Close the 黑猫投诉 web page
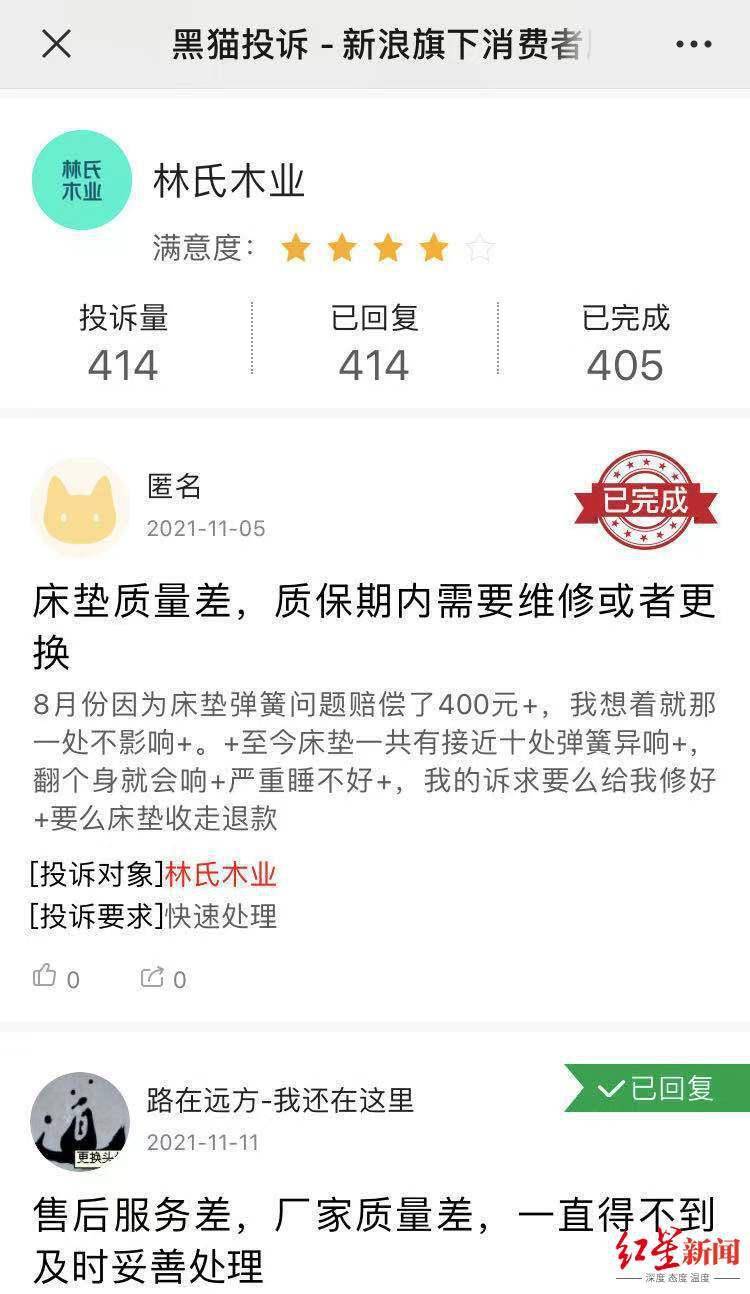 click(x=57, y=44)
